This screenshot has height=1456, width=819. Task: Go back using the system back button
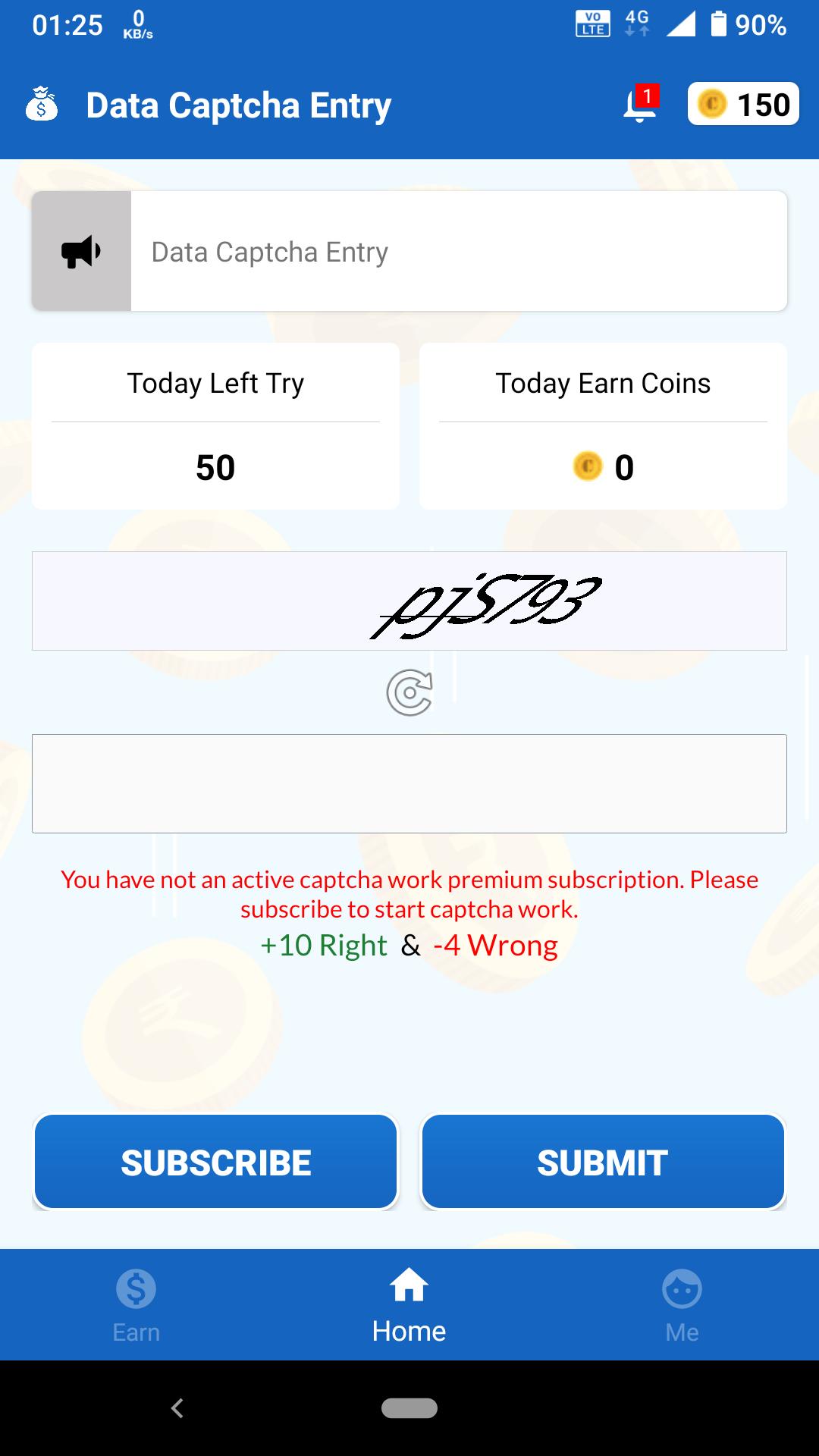pyautogui.click(x=177, y=1408)
